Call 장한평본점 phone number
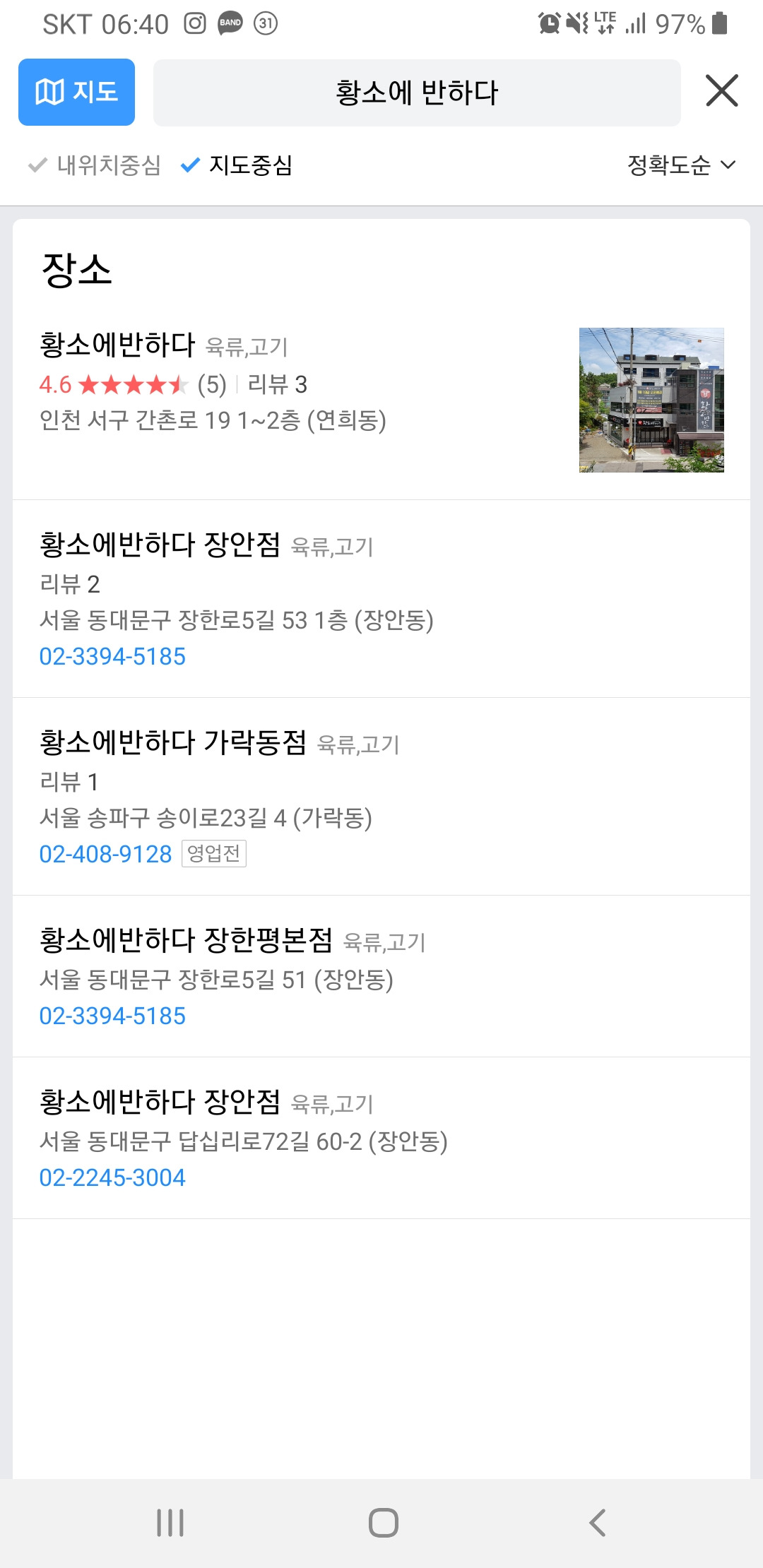Viewport: 763px width, 1568px height. [x=112, y=1016]
